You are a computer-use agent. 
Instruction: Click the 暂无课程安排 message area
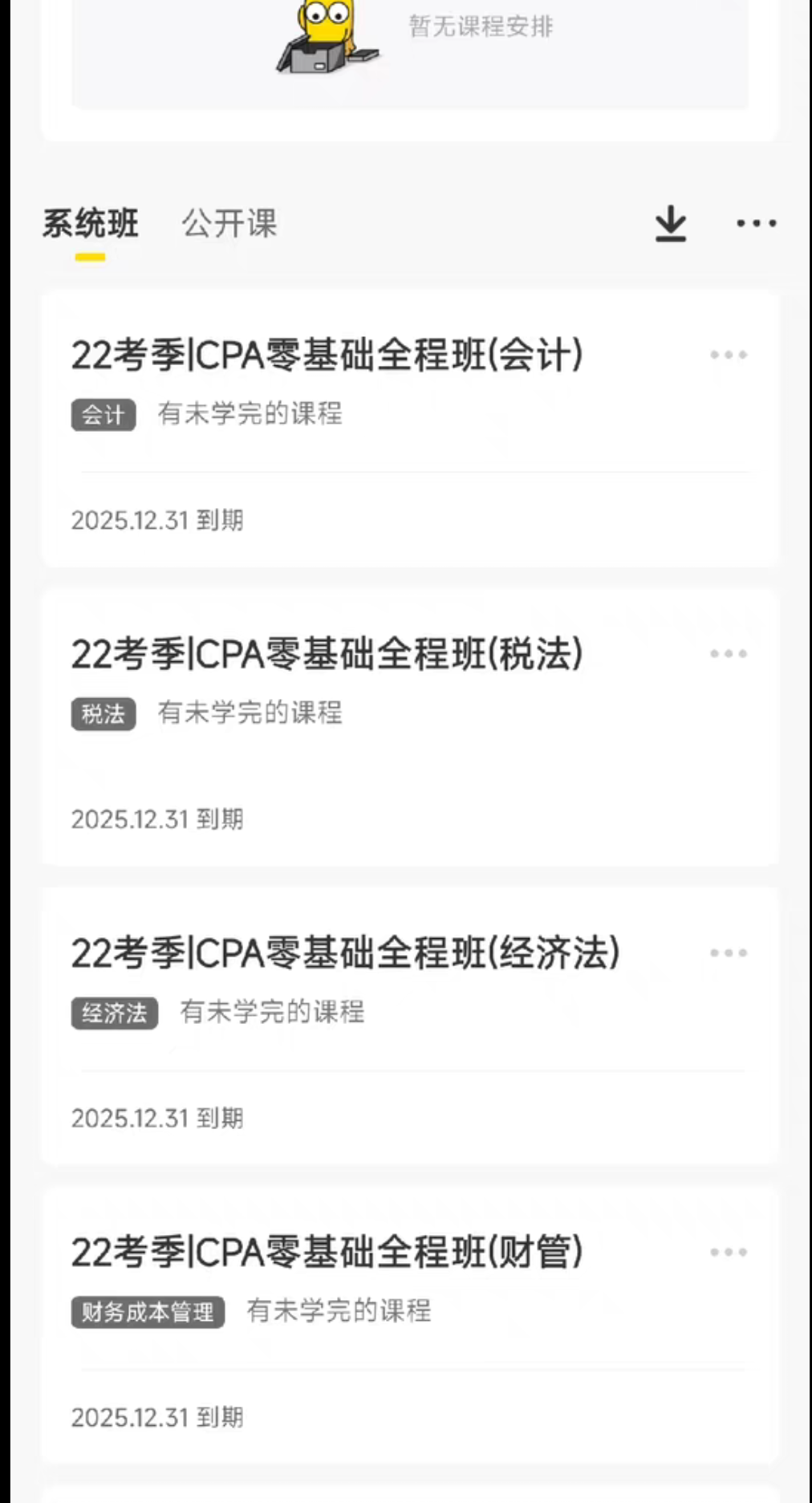pos(481,26)
